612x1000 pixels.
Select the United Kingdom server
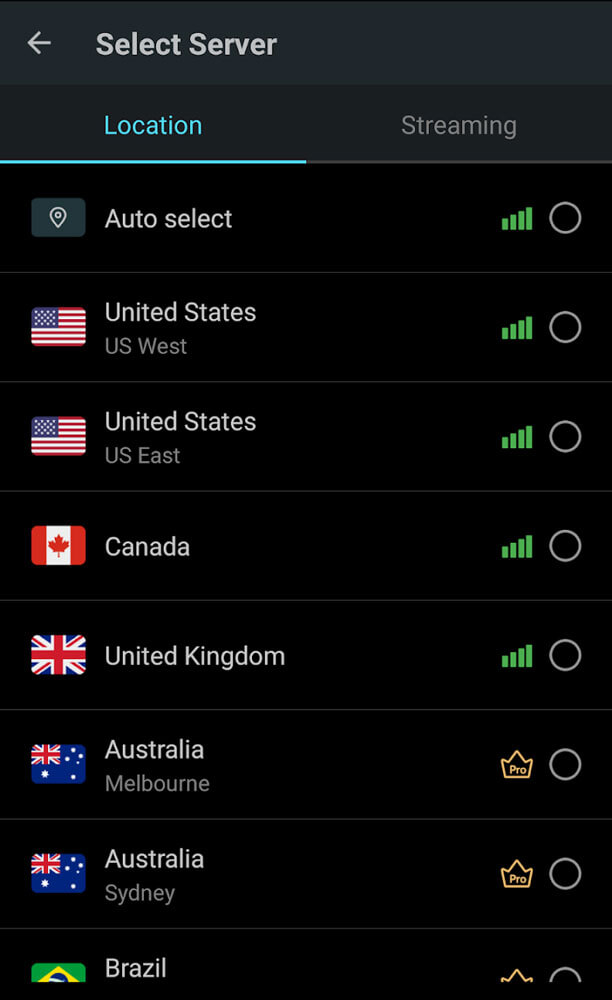pos(306,655)
